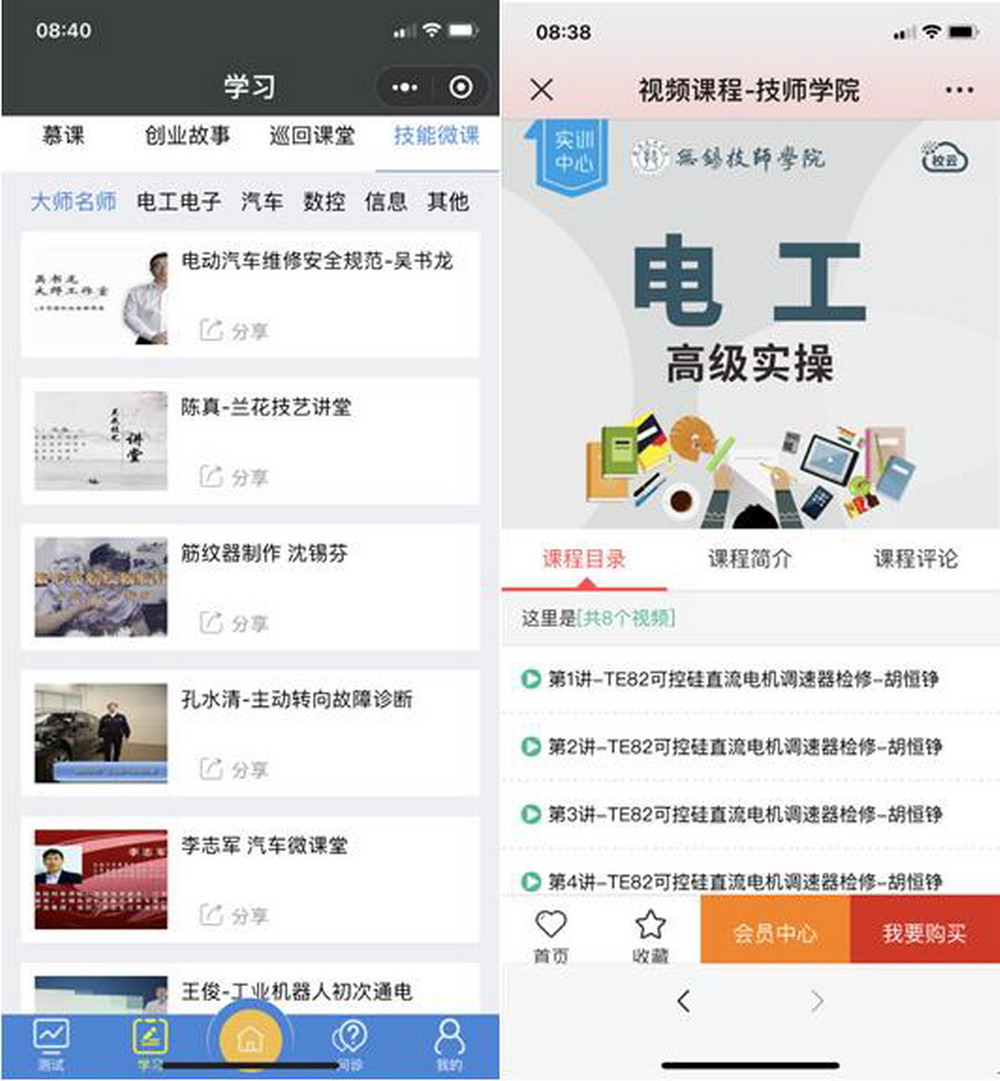This screenshot has height=1081, width=1000.
Task: Switch to the 课程简介 tab
Action: coord(749,559)
